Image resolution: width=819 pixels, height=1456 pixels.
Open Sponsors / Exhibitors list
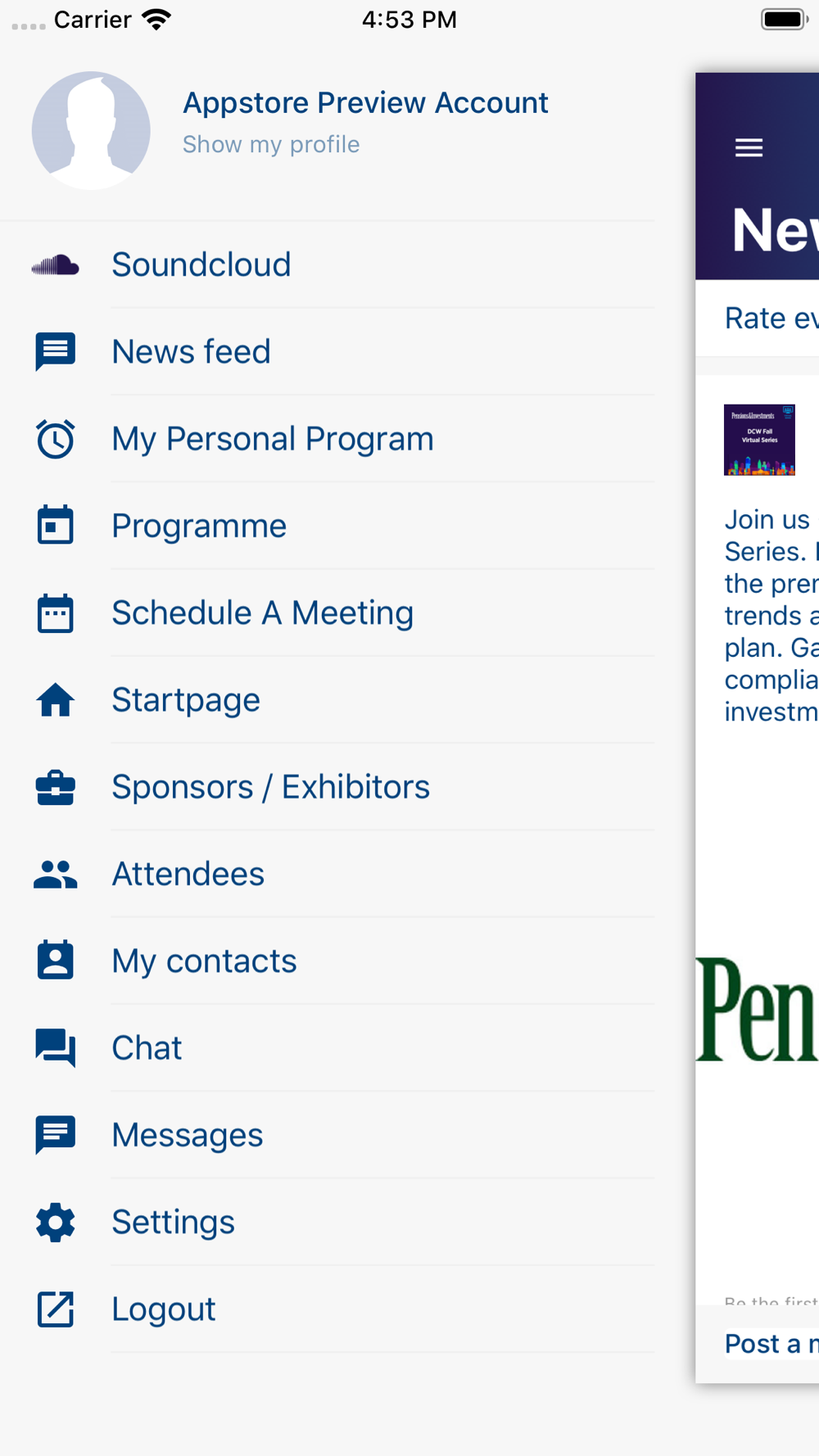click(x=270, y=787)
